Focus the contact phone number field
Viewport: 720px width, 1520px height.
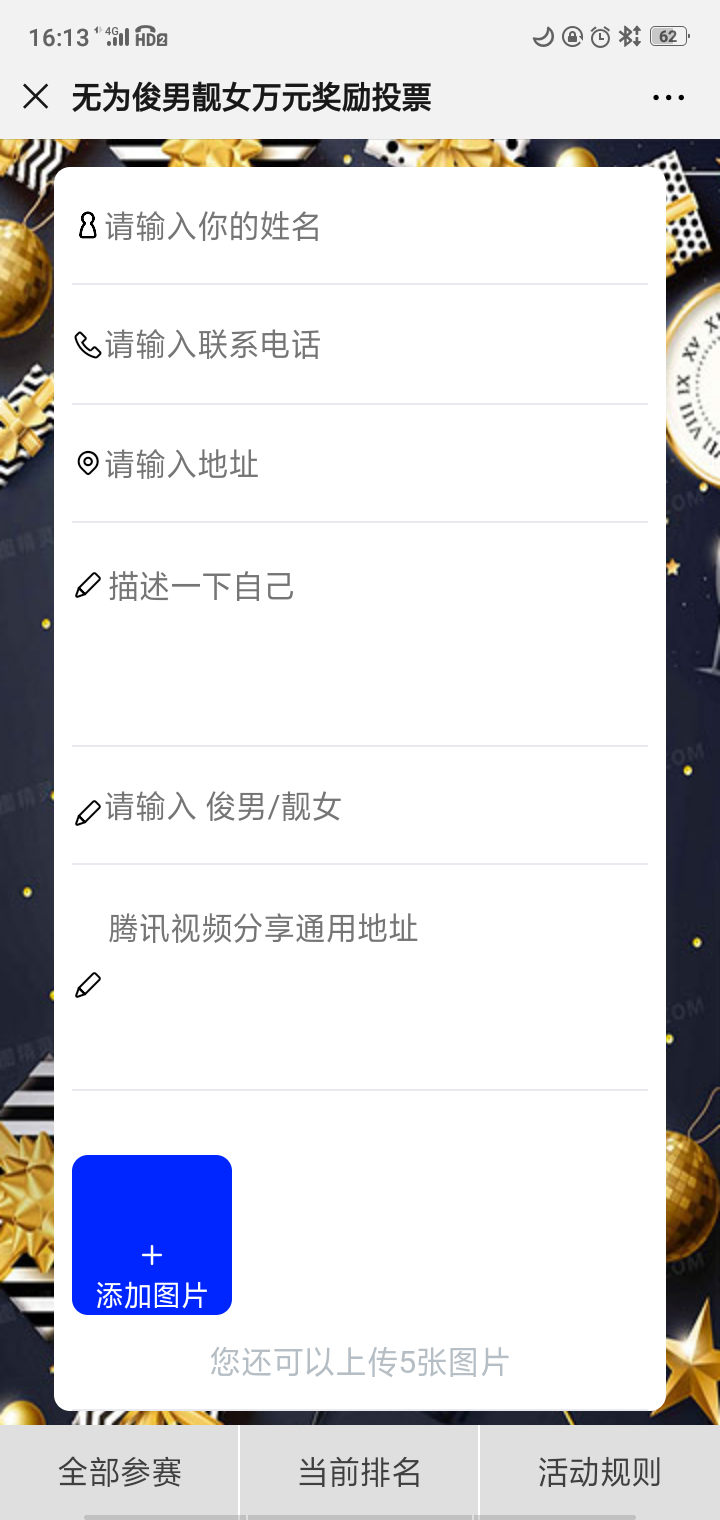pos(360,345)
